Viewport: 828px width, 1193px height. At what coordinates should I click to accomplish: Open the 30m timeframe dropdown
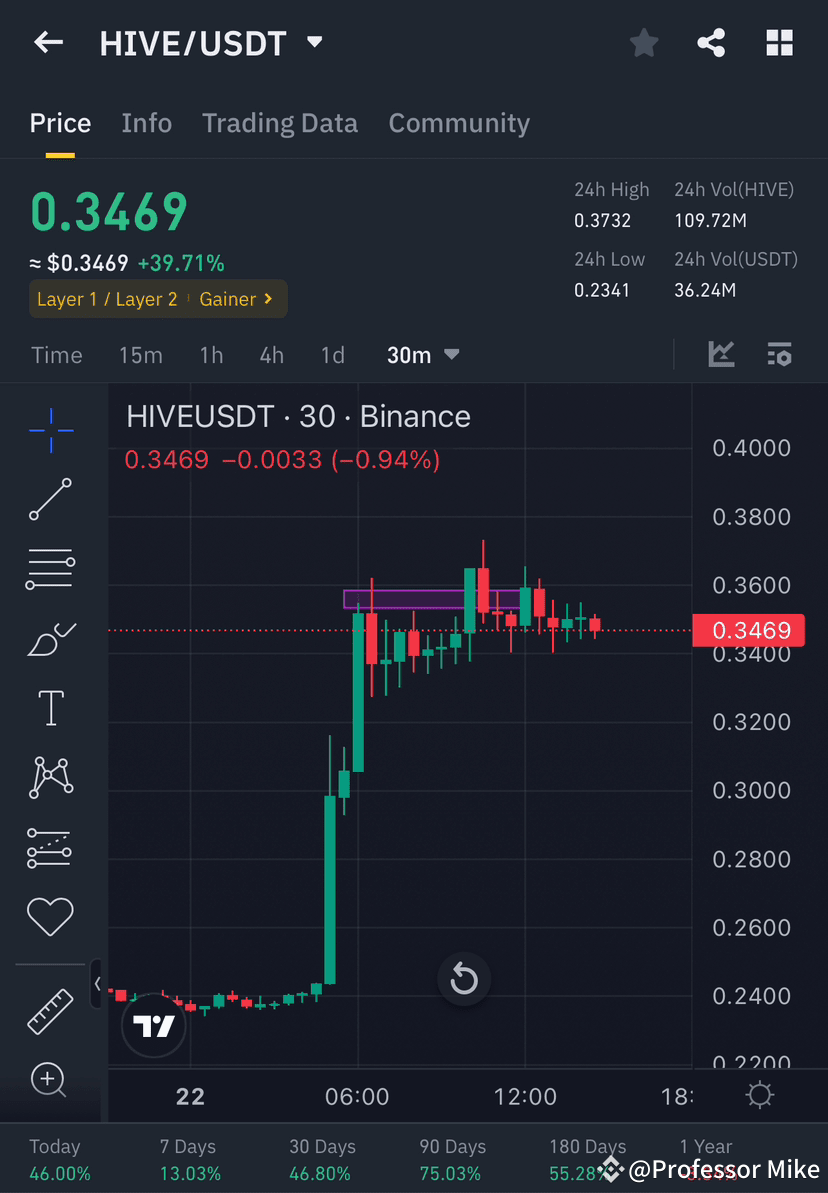pos(422,354)
